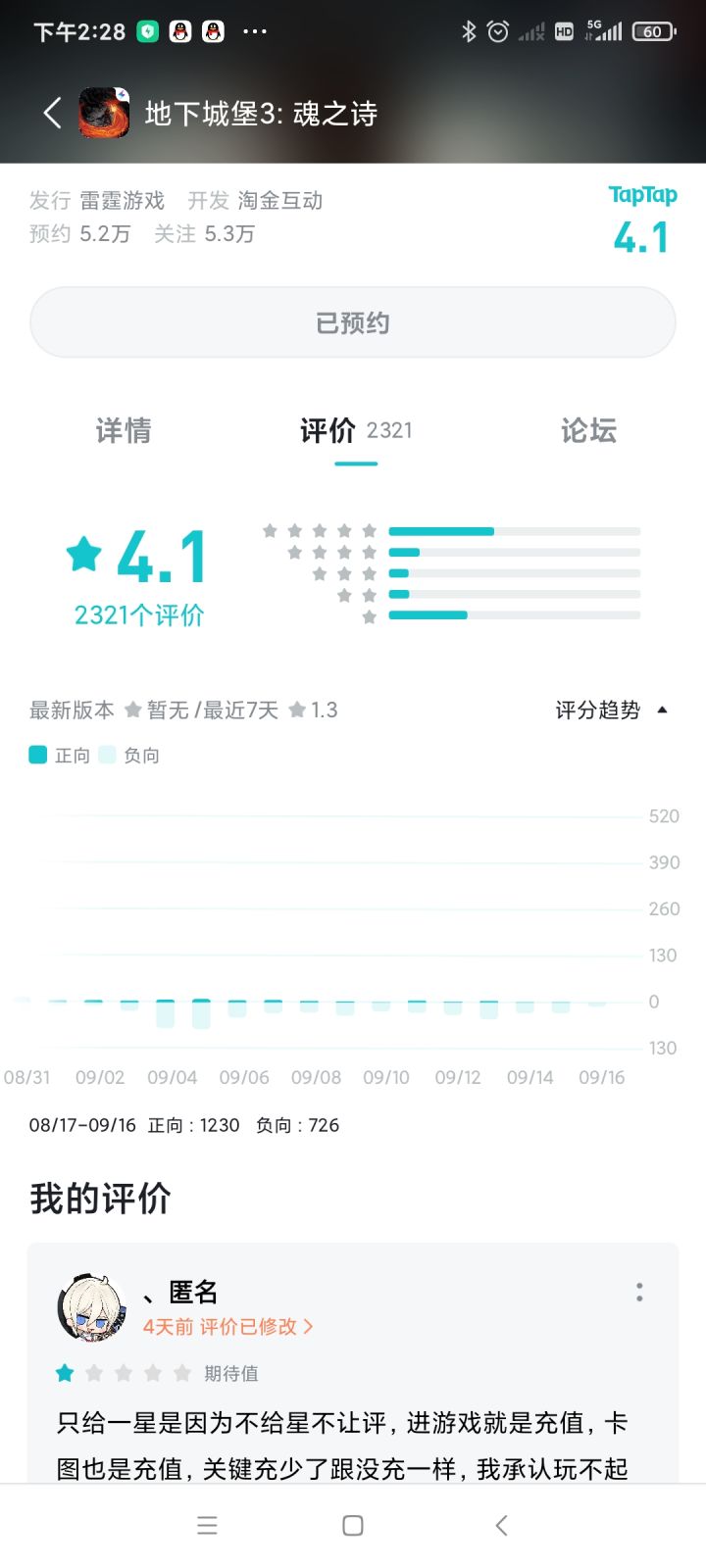Open the system recent apps menu
Viewport: 706px width, 1568px height.
[x=207, y=1525]
